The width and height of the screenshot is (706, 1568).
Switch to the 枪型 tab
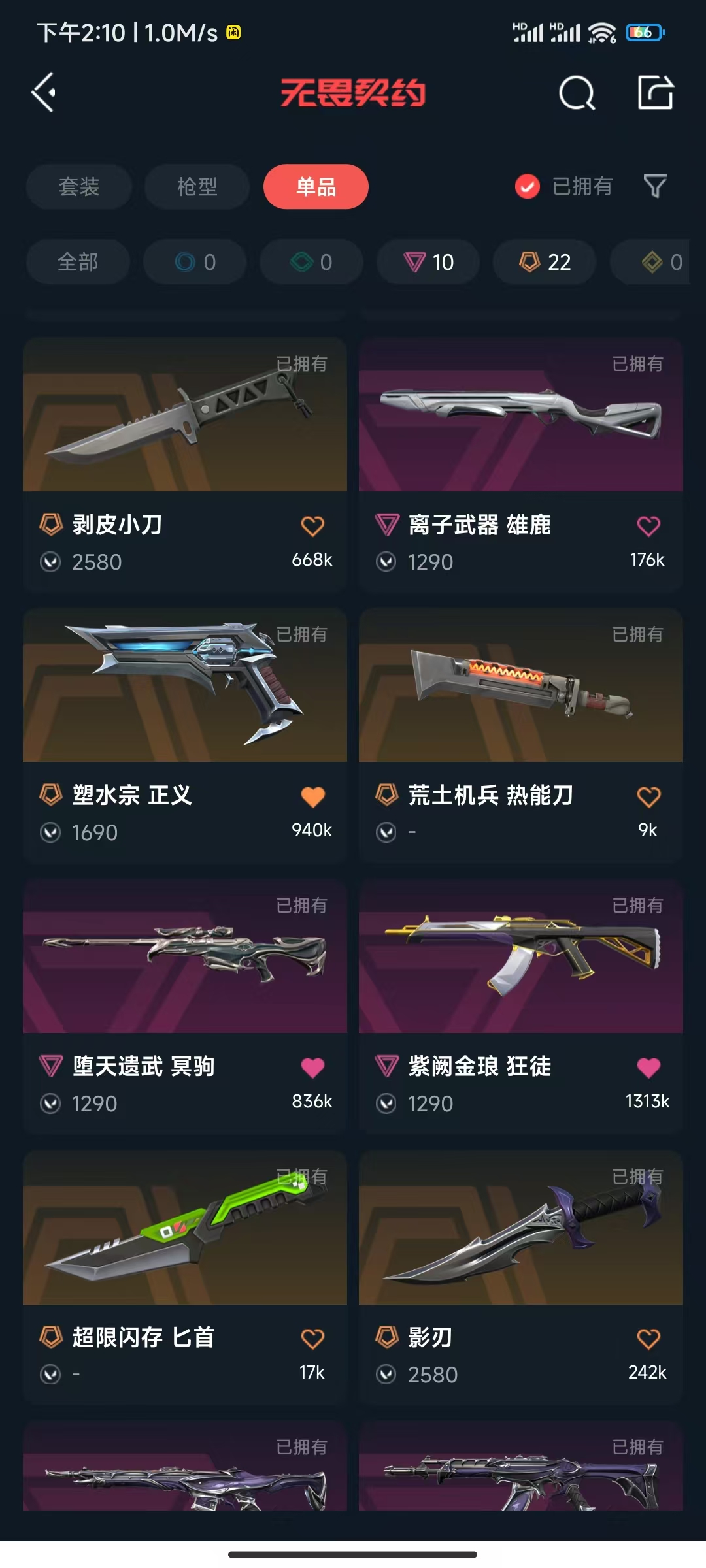[197, 187]
